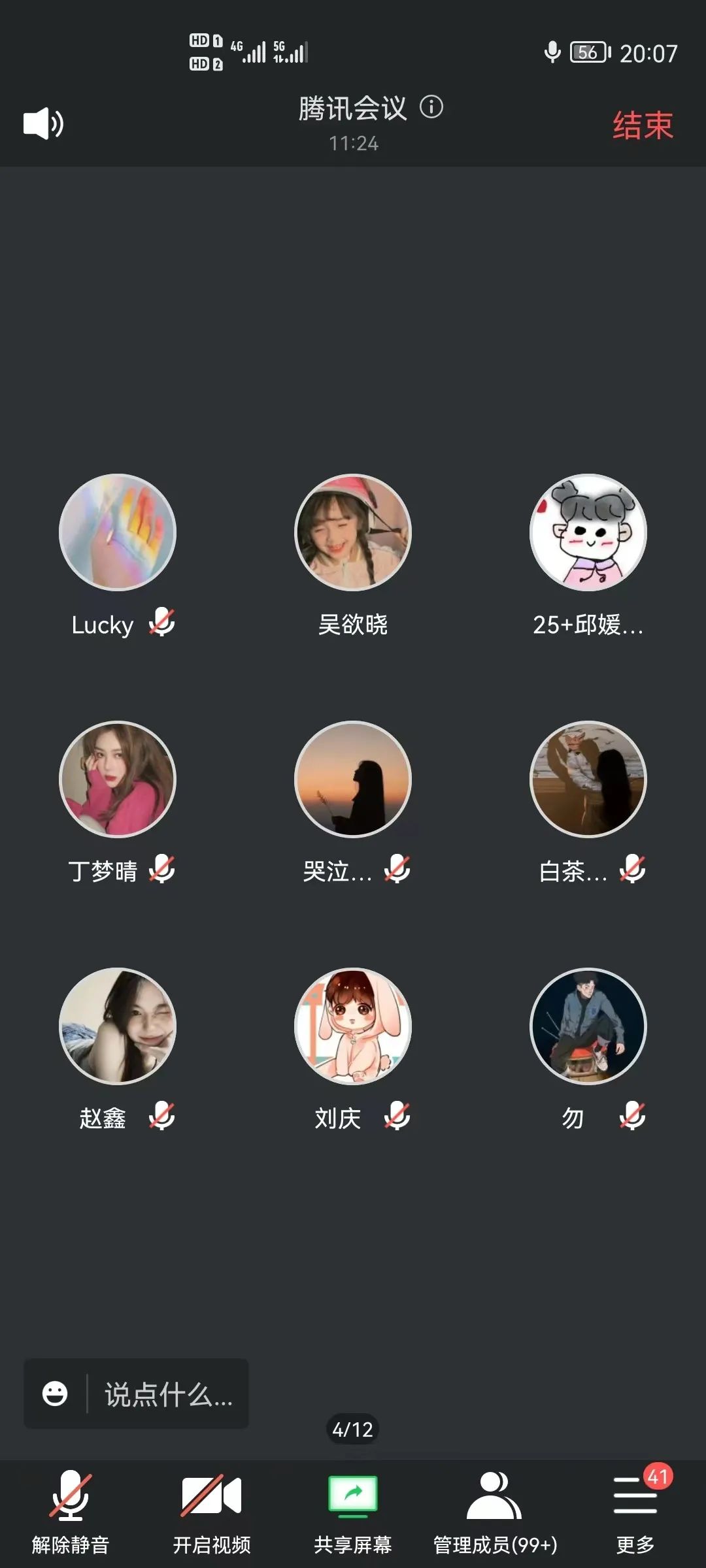Viewport: 706px width, 1568px height.
Task: Select participant 刘庆's avatar
Action: click(353, 1026)
